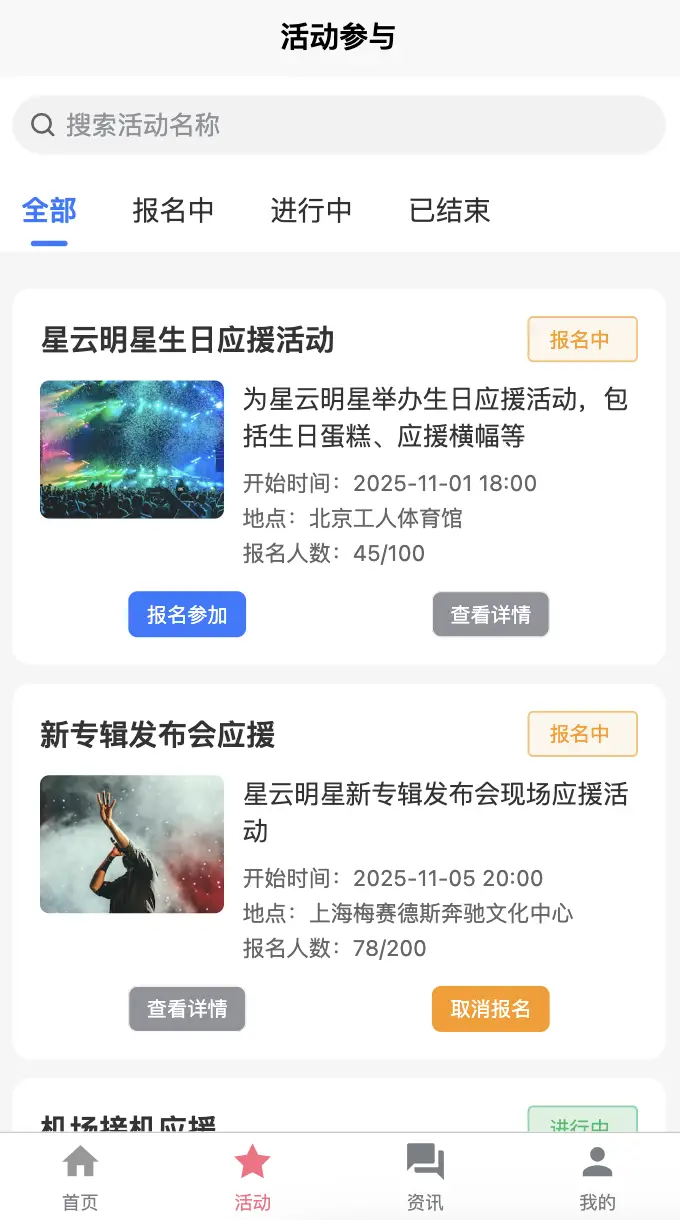Image resolution: width=680 pixels, height=1220 pixels.
Task: Go to the 首页 home tab
Action: point(81,1177)
